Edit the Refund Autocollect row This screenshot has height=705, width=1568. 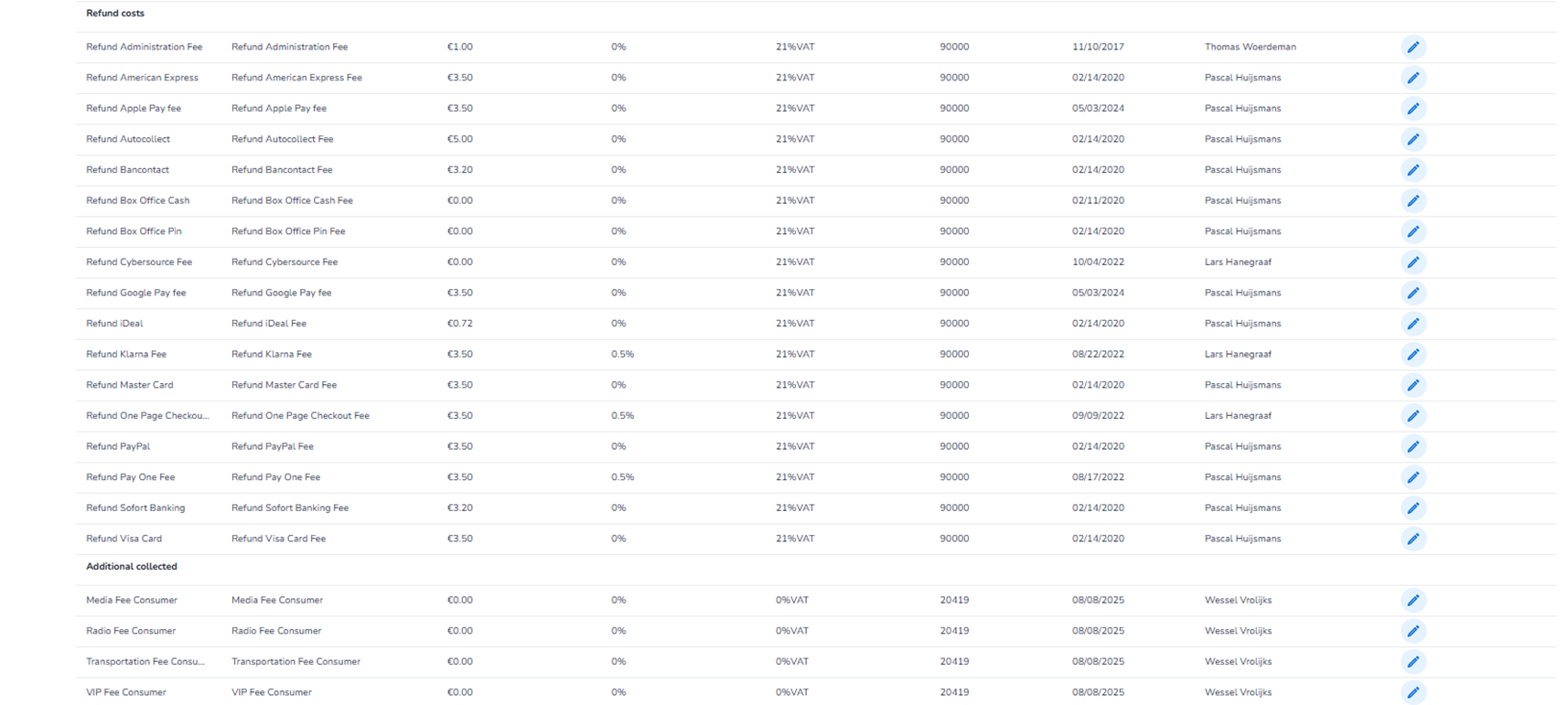[1412, 139]
